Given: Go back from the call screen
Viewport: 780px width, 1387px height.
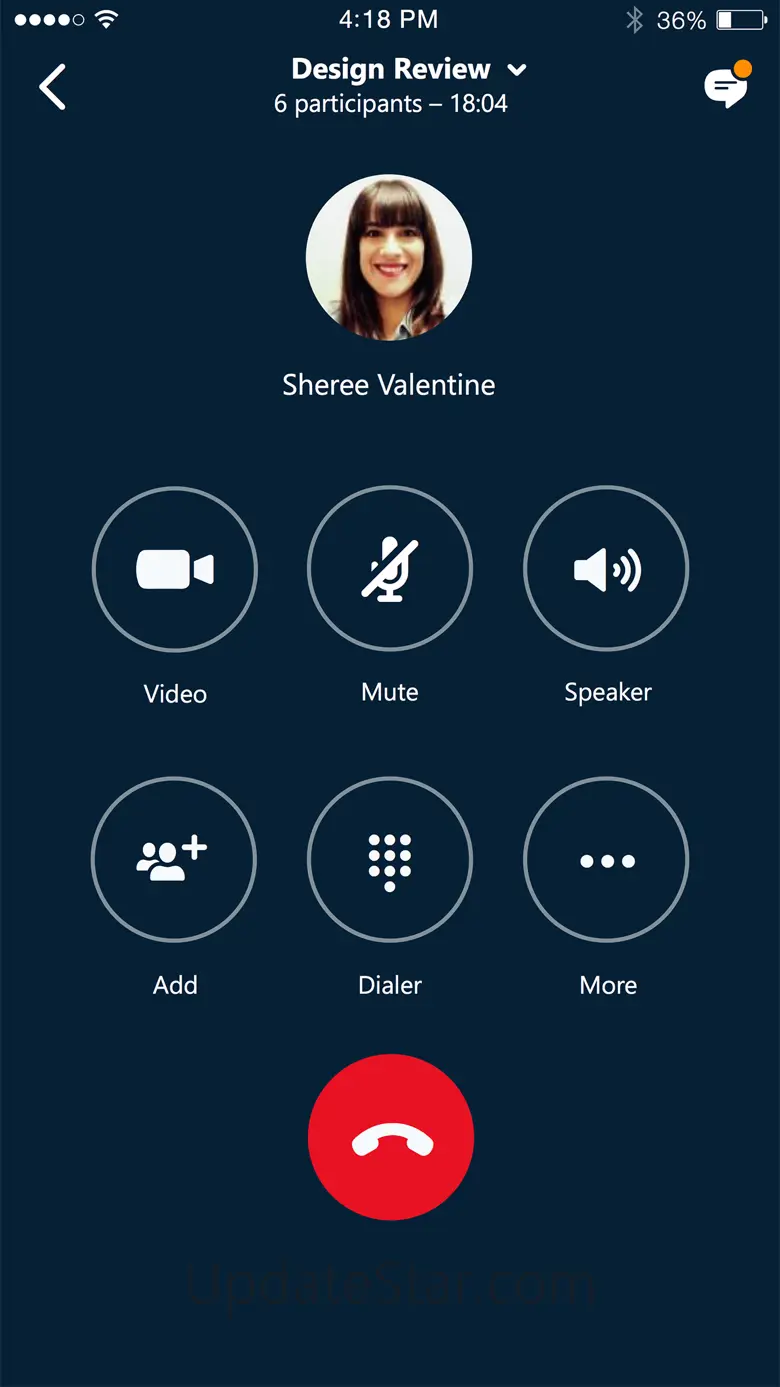Looking at the screenshot, I should pyautogui.click(x=53, y=87).
